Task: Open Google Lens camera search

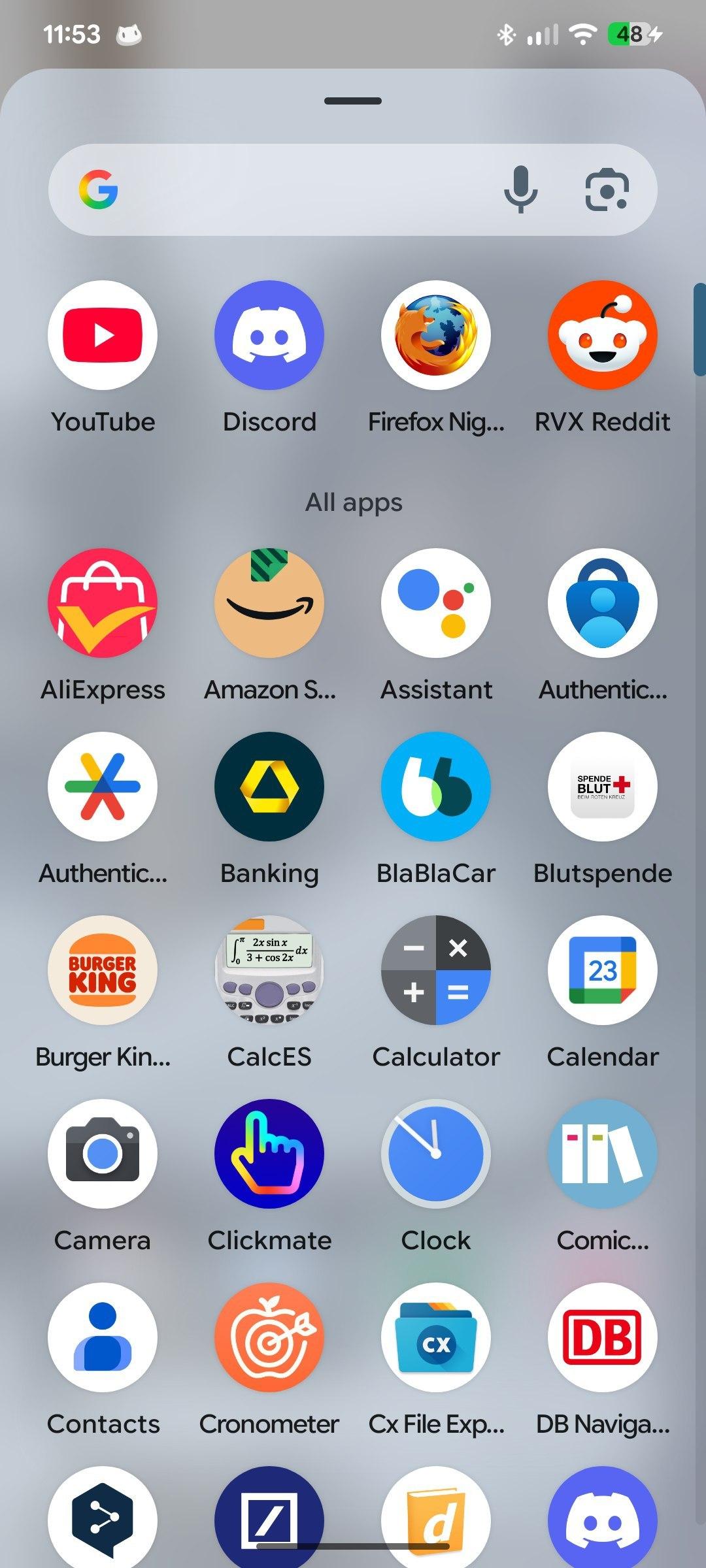Action: coord(606,189)
